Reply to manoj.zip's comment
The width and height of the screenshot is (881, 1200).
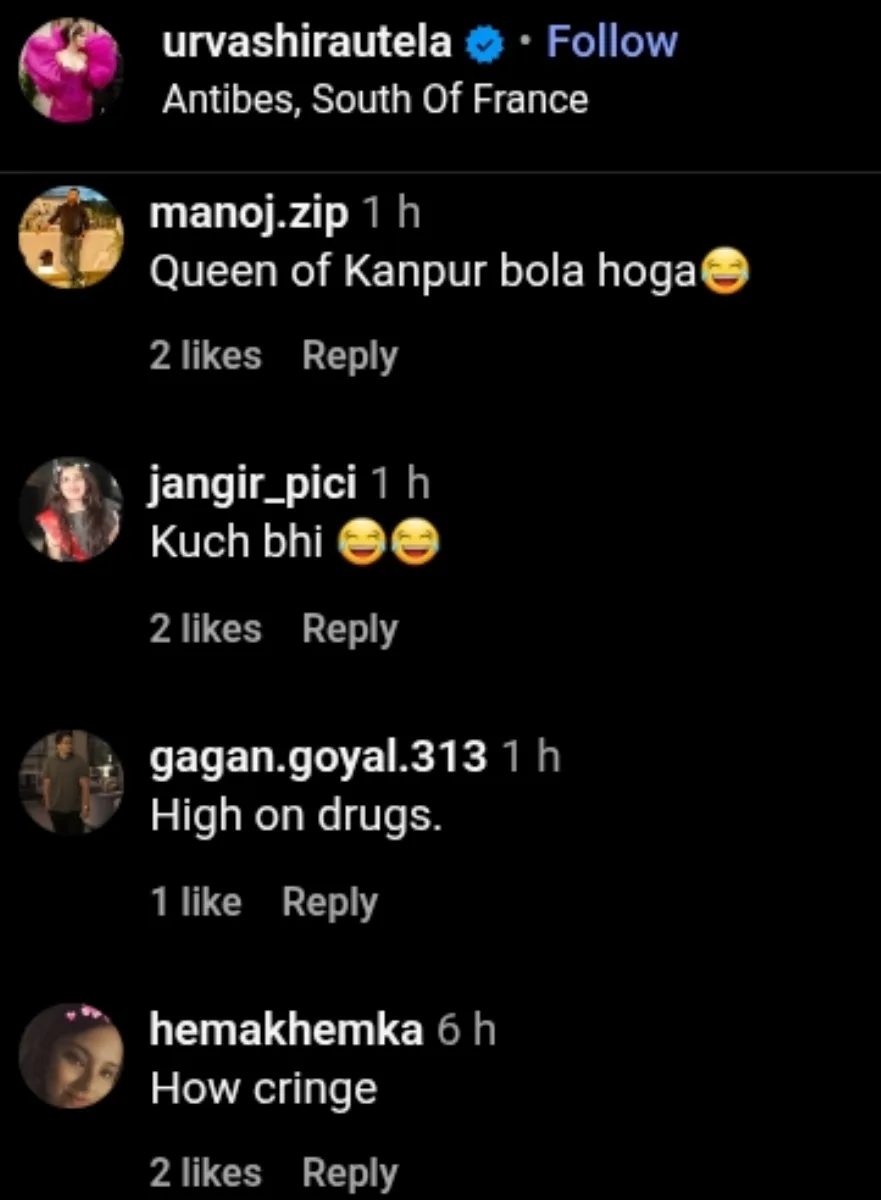pyautogui.click(x=350, y=356)
